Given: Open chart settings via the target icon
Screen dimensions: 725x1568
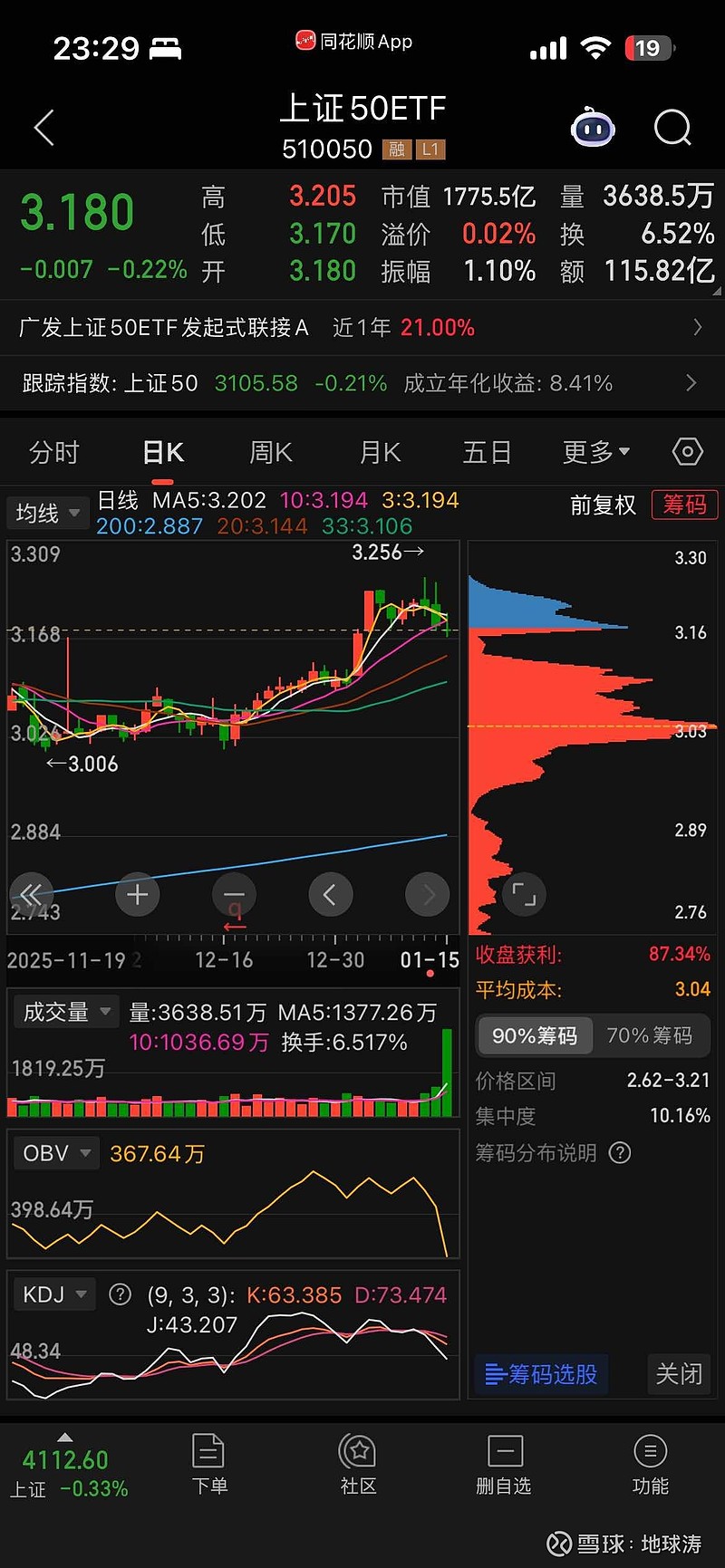Looking at the screenshot, I should 687,451.
